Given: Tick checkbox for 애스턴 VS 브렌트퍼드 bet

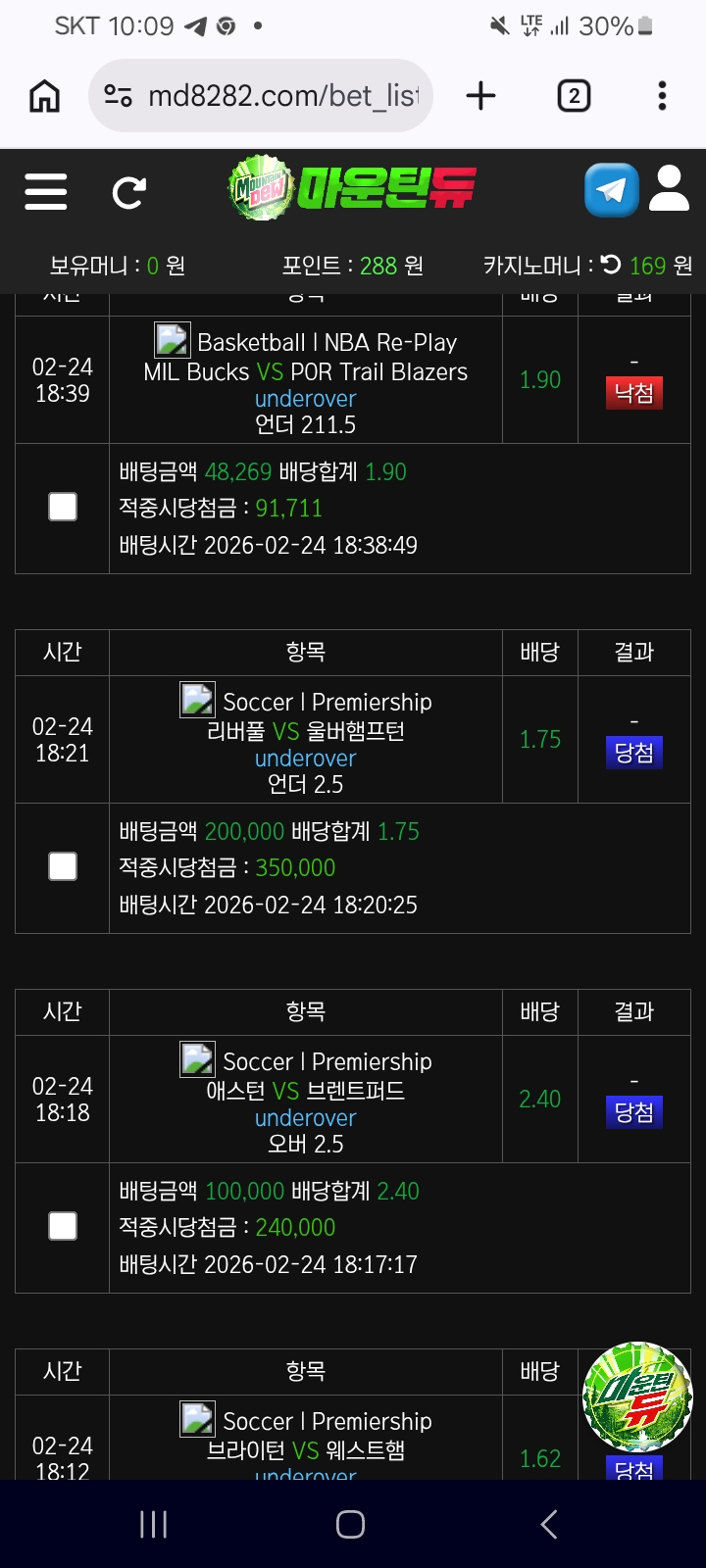Looking at the screenshot, I should click(63, 1226).
